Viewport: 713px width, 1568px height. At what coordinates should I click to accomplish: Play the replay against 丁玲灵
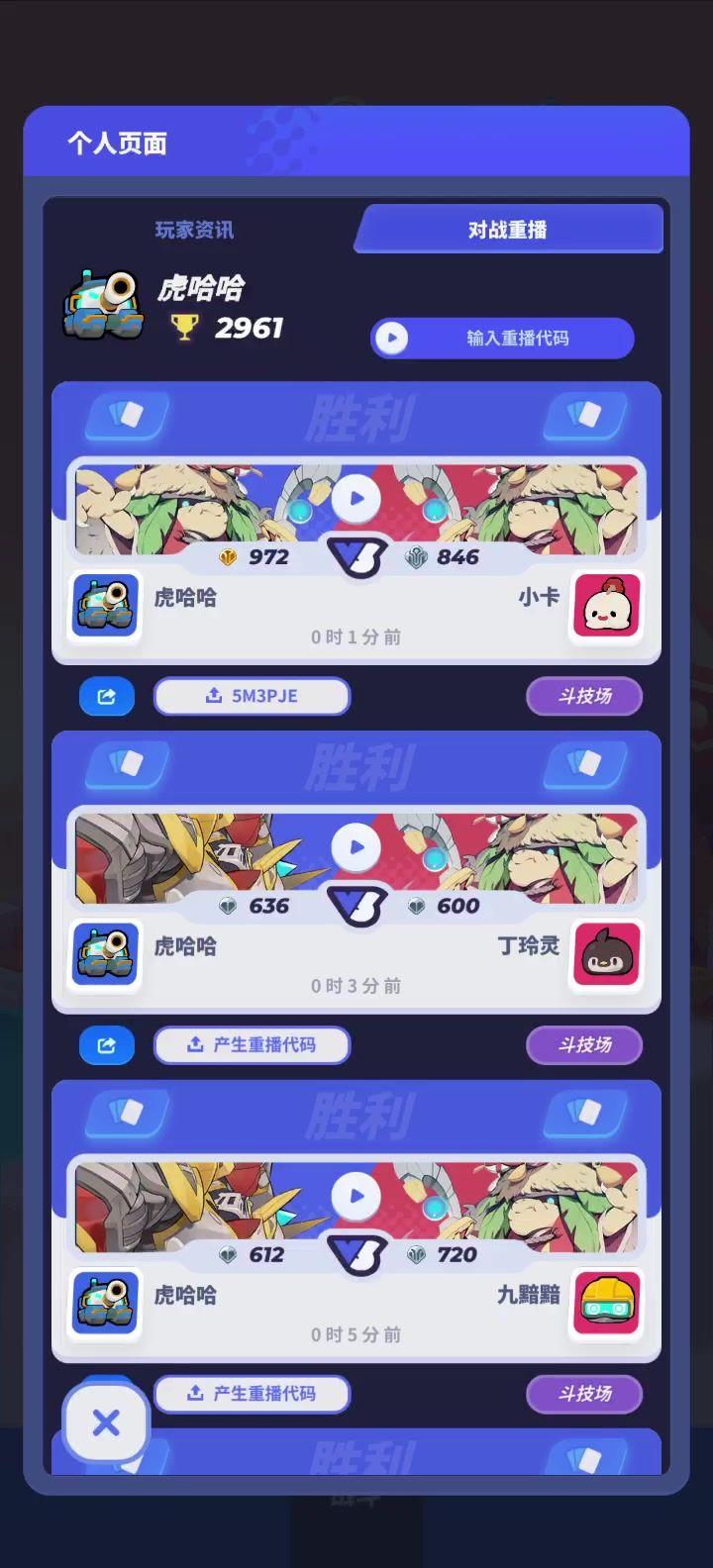[x=356, y=847]
